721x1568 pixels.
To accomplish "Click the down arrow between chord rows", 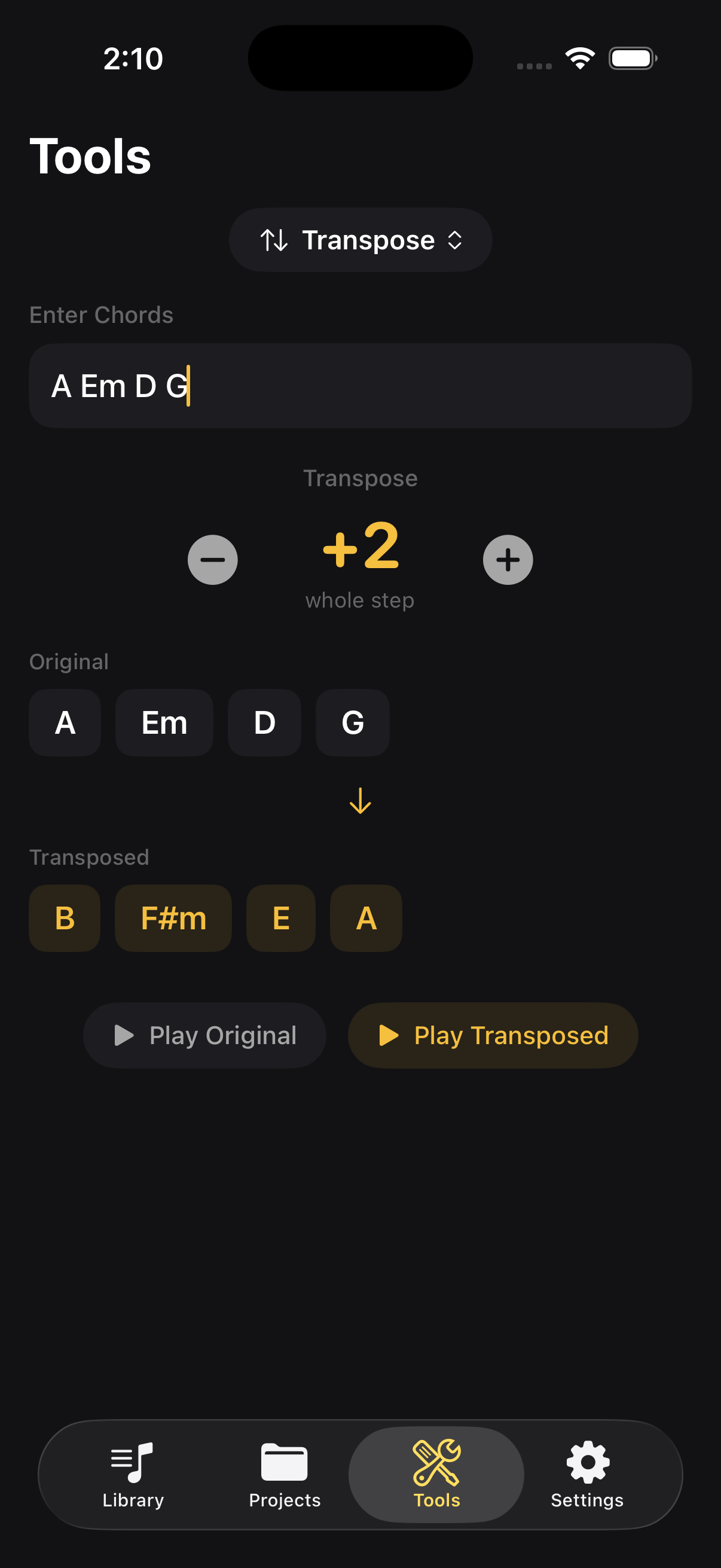I will 360,803.
